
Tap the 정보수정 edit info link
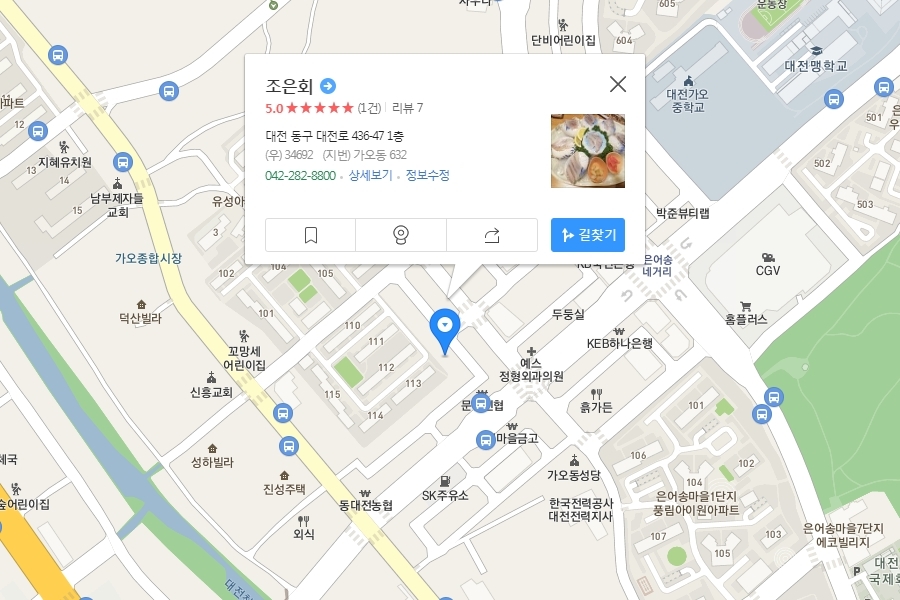(428, 175)
